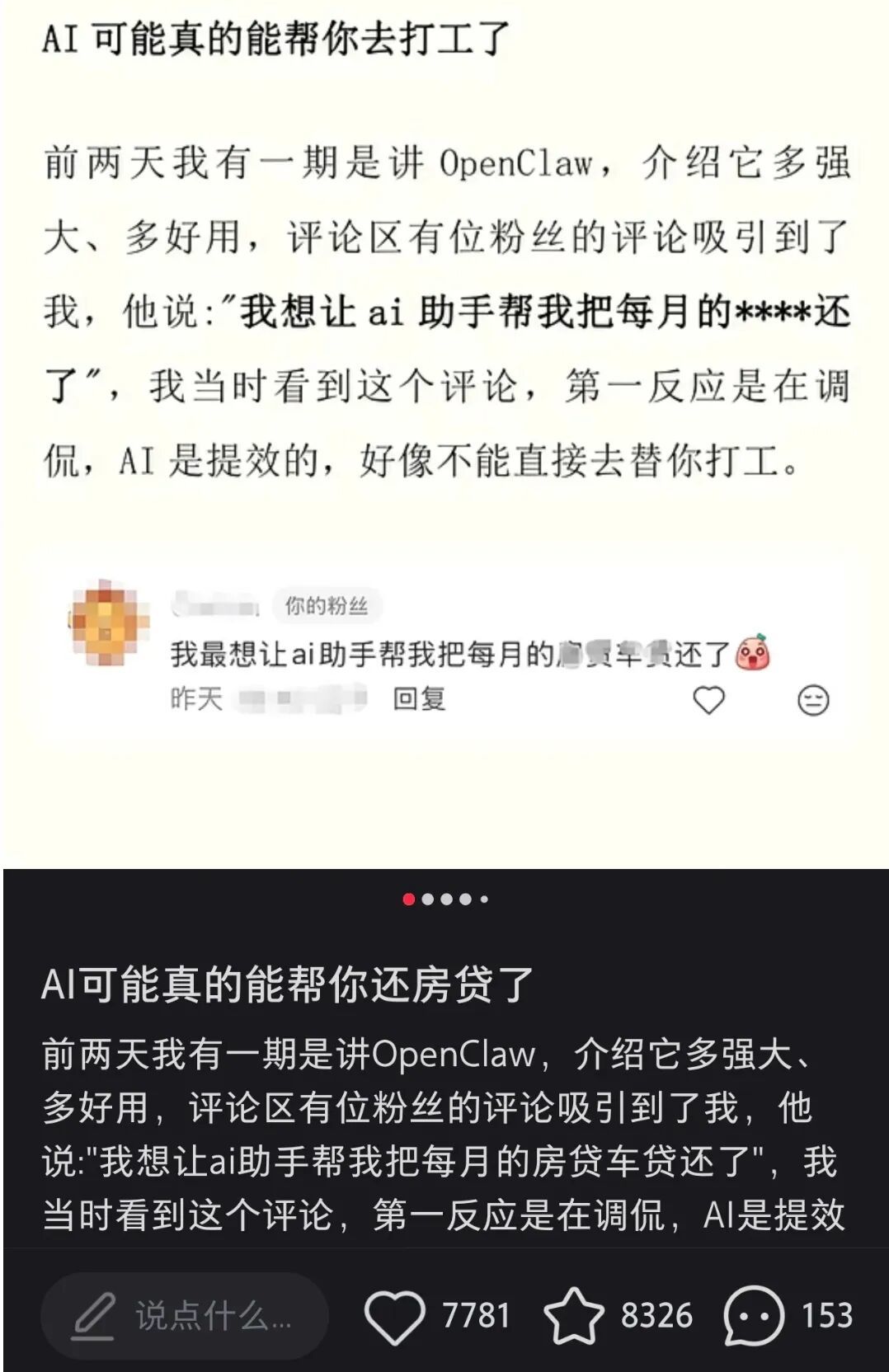The width and height of the screenshot is (889, 1372).
Task: Open the comments section showing 153 comments
Action: [753, 1316]
